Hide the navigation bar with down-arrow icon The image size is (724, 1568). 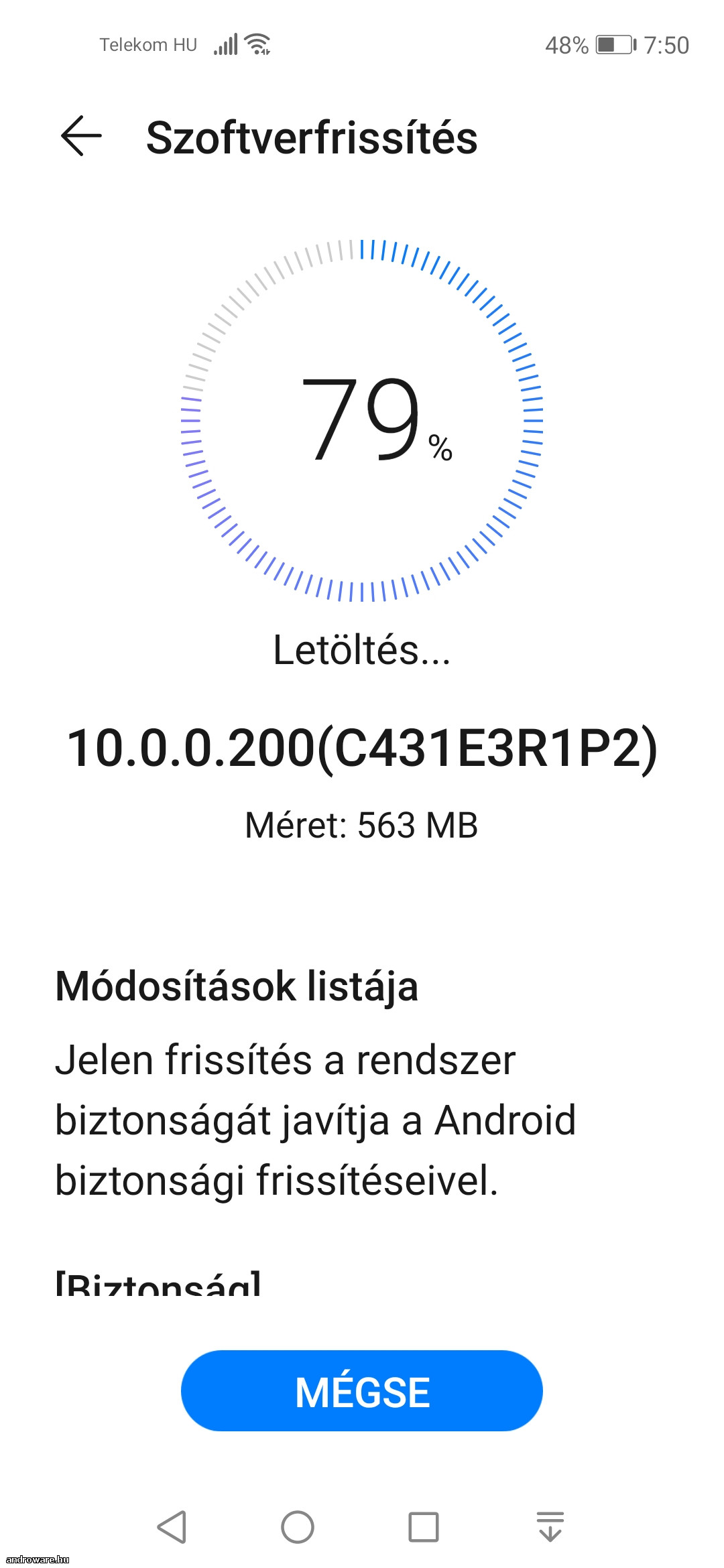[550, 1527]
